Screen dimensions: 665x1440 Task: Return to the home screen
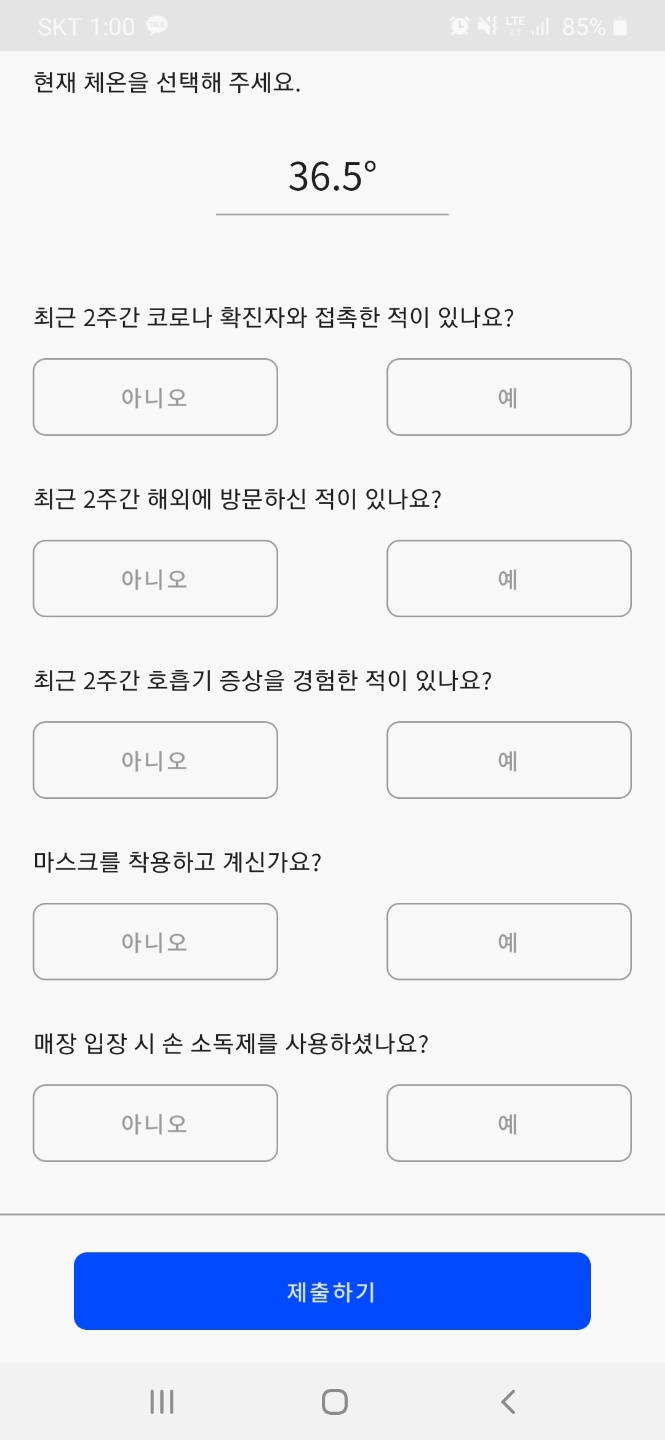[x=334, y=1402]
